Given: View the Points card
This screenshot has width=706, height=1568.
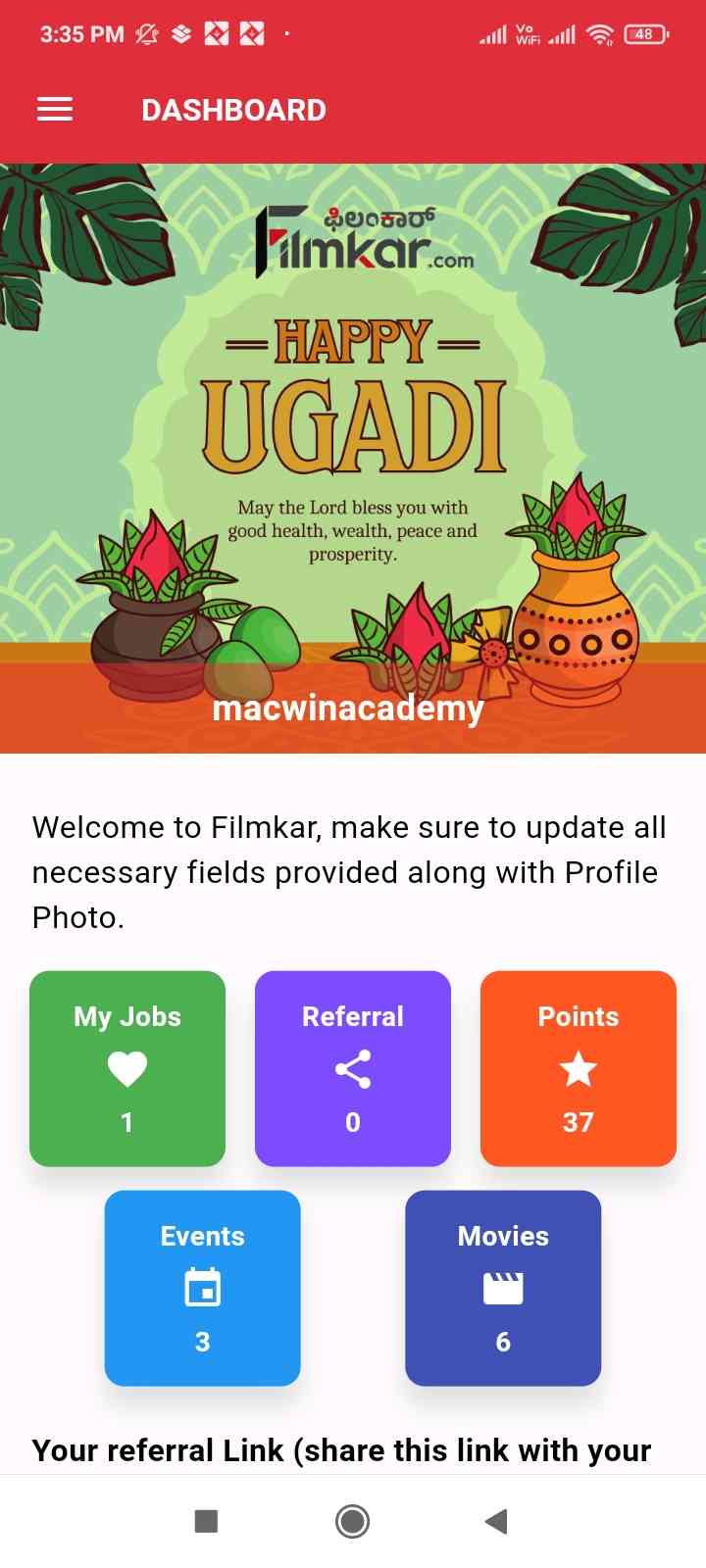Looking at the screenshot, I should click(x=579, y=1068).
